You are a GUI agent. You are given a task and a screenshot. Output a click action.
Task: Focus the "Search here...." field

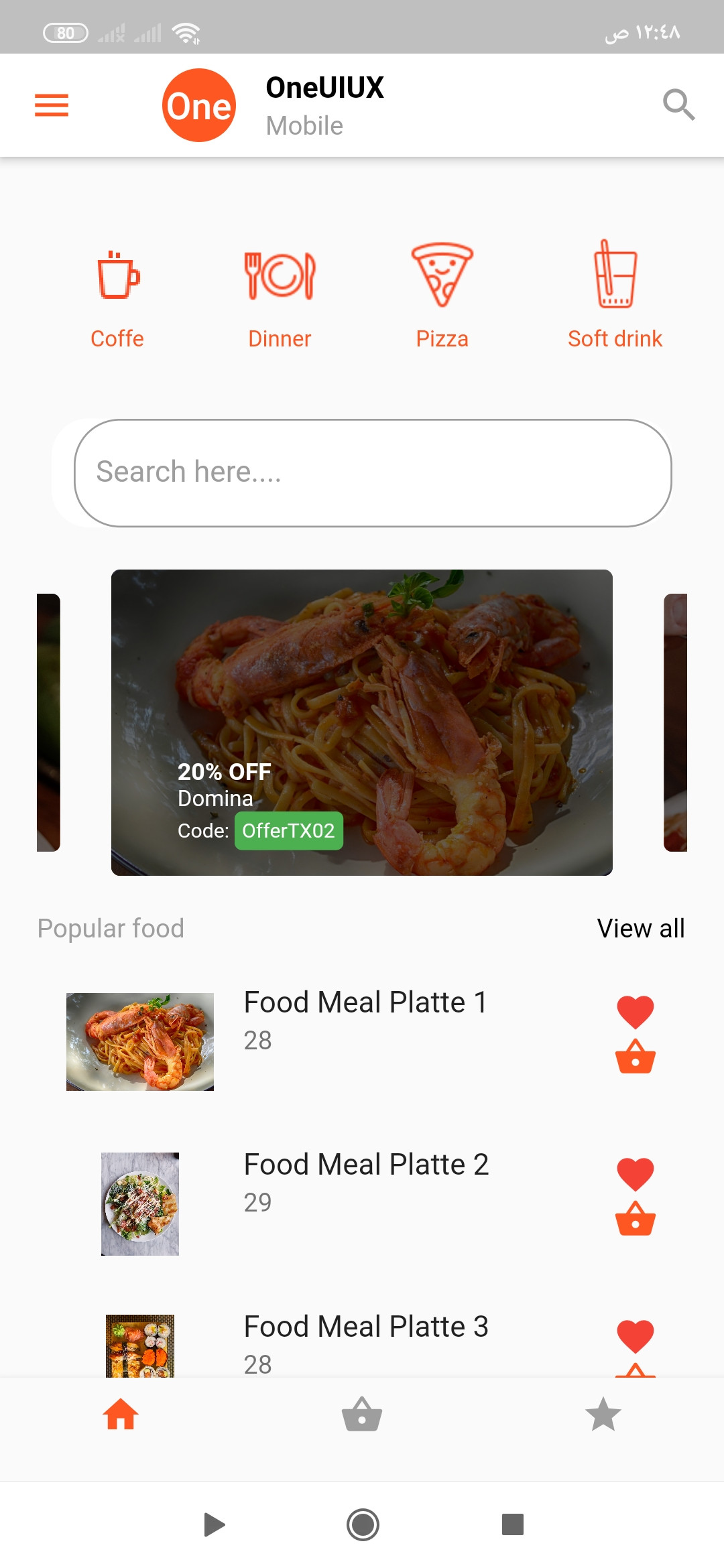(x=373, y=473)
